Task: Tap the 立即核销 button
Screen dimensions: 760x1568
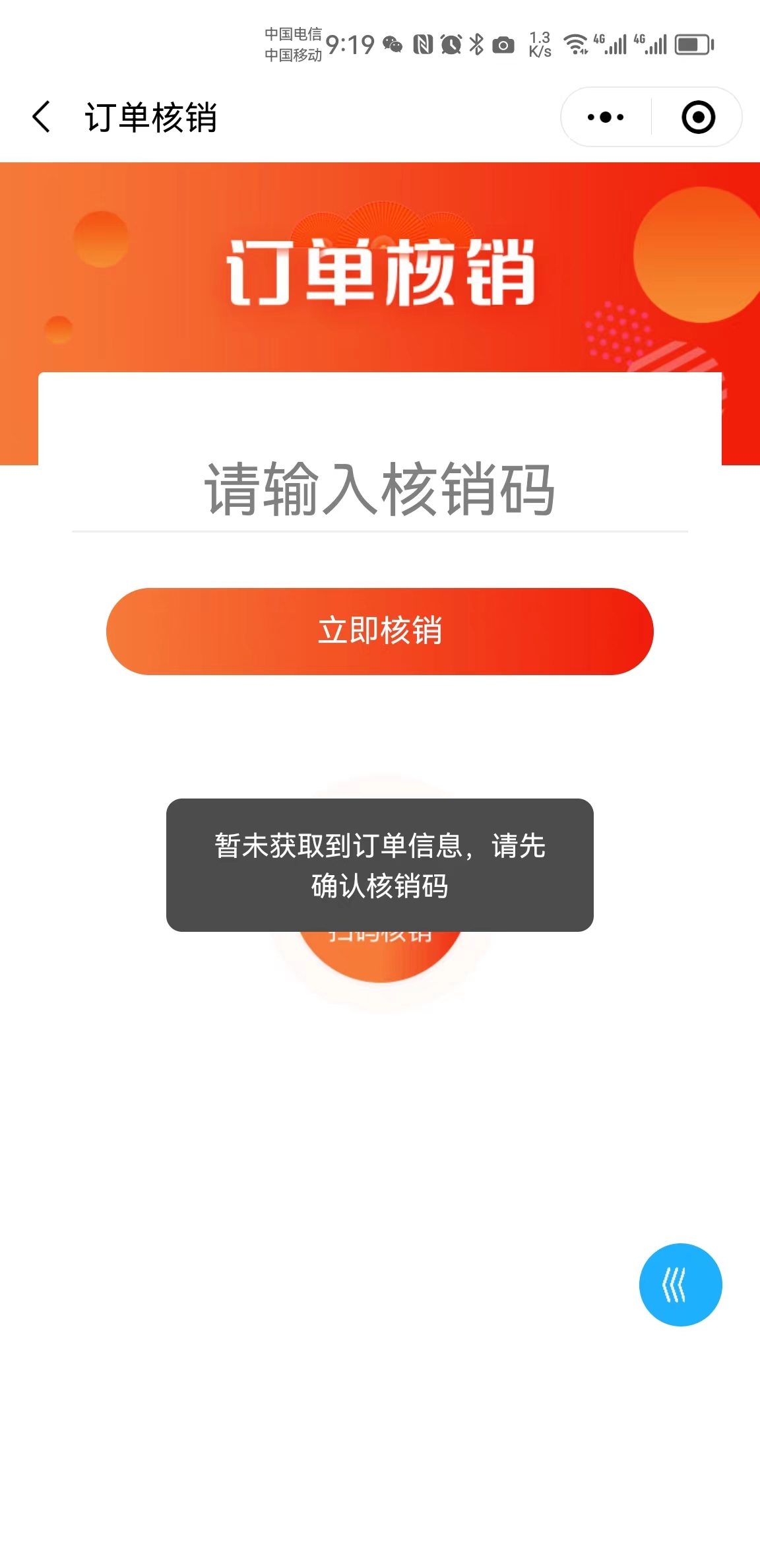Action: [x=379, y=631]
